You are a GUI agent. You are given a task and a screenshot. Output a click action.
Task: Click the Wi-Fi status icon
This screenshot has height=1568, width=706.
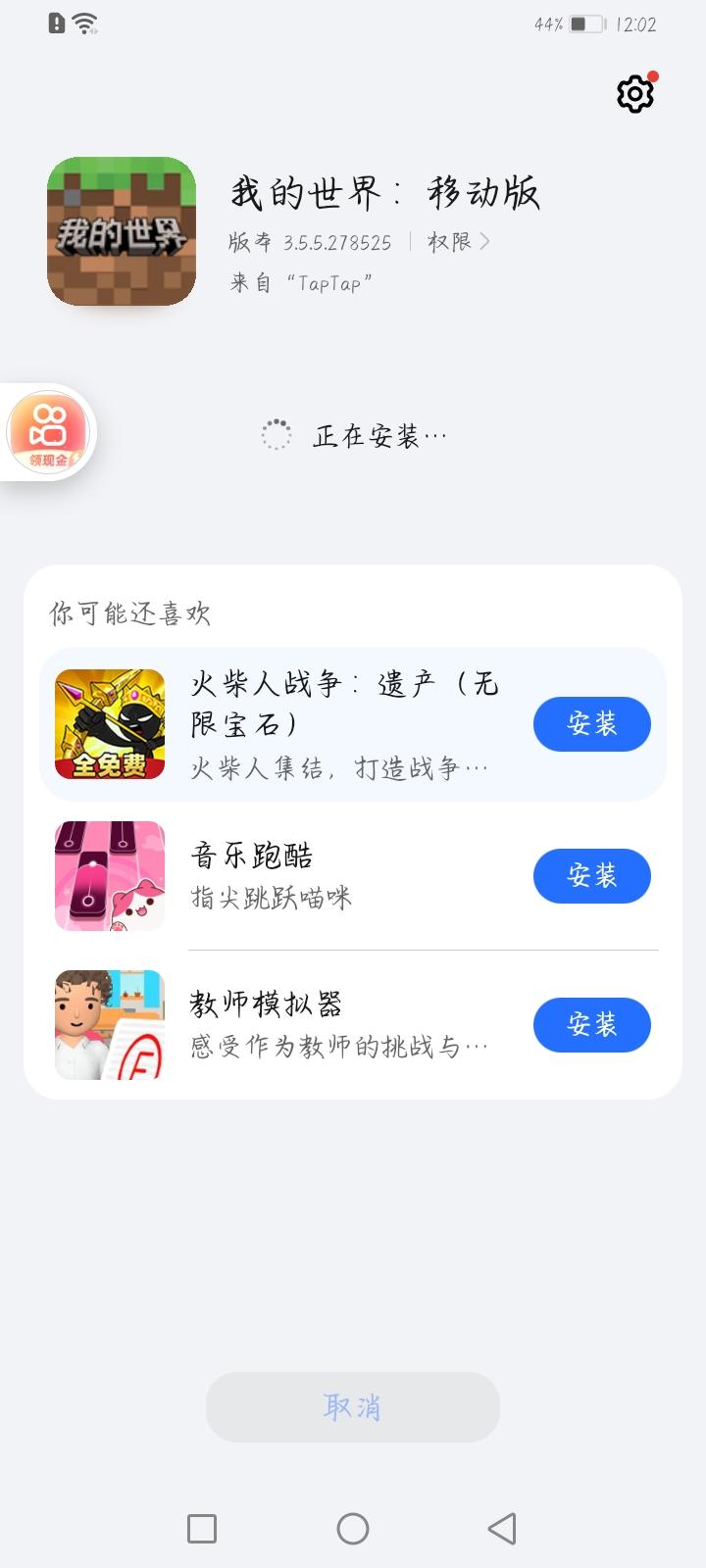tap(84, 24)
